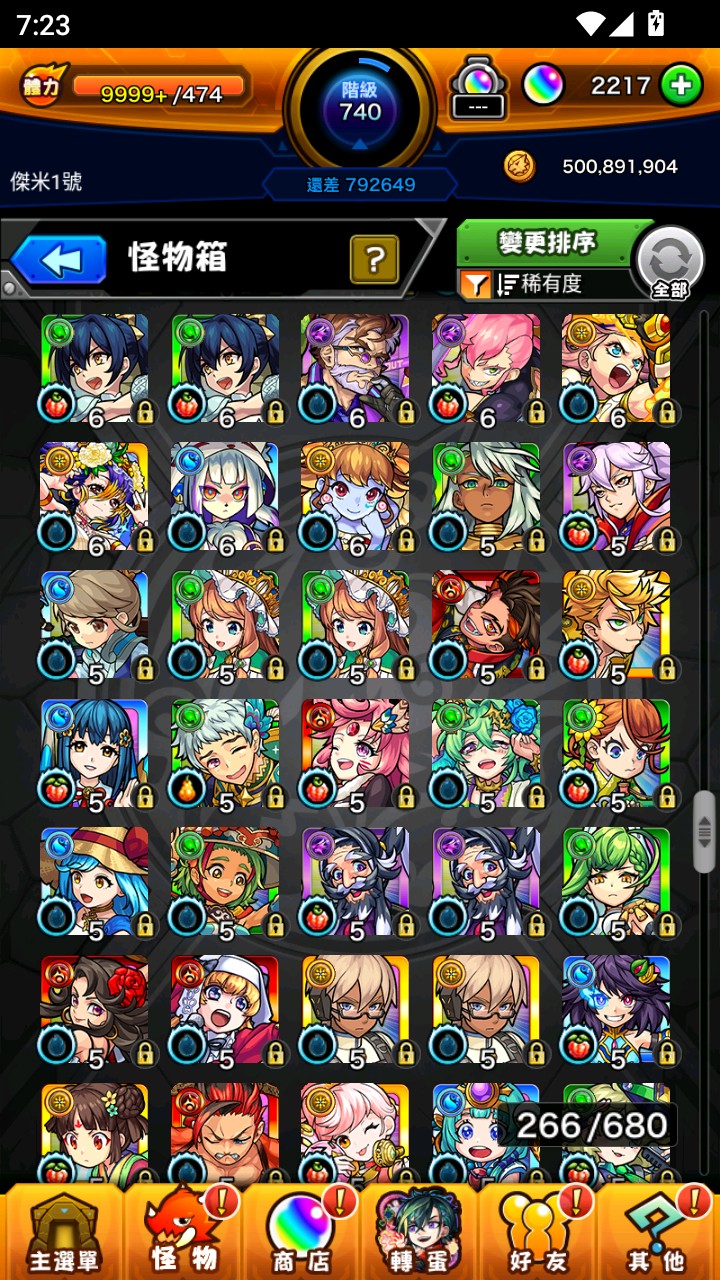The image size is (720, 1280).
Task: Select the bearded man with purple glasses monster
Action: click(354, 368)
